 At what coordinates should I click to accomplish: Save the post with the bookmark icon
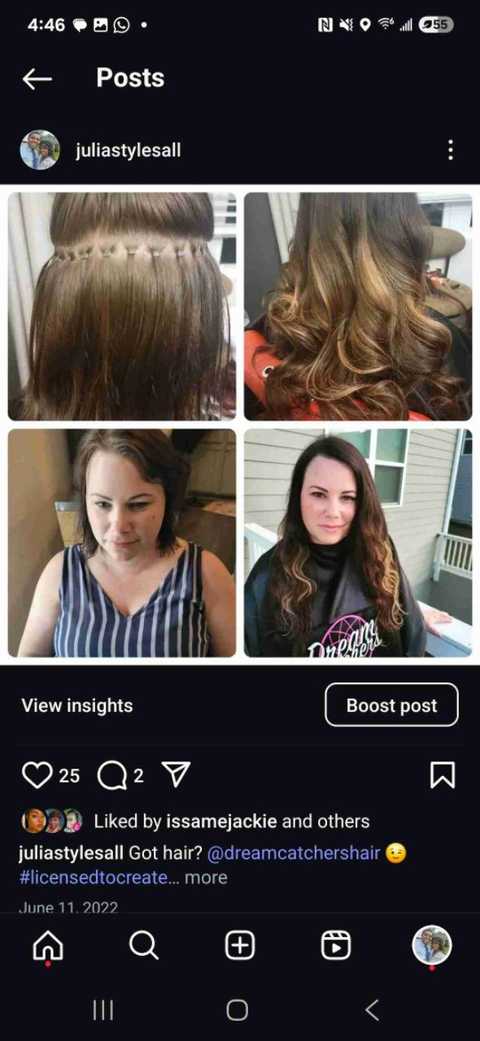pos(443,775)
